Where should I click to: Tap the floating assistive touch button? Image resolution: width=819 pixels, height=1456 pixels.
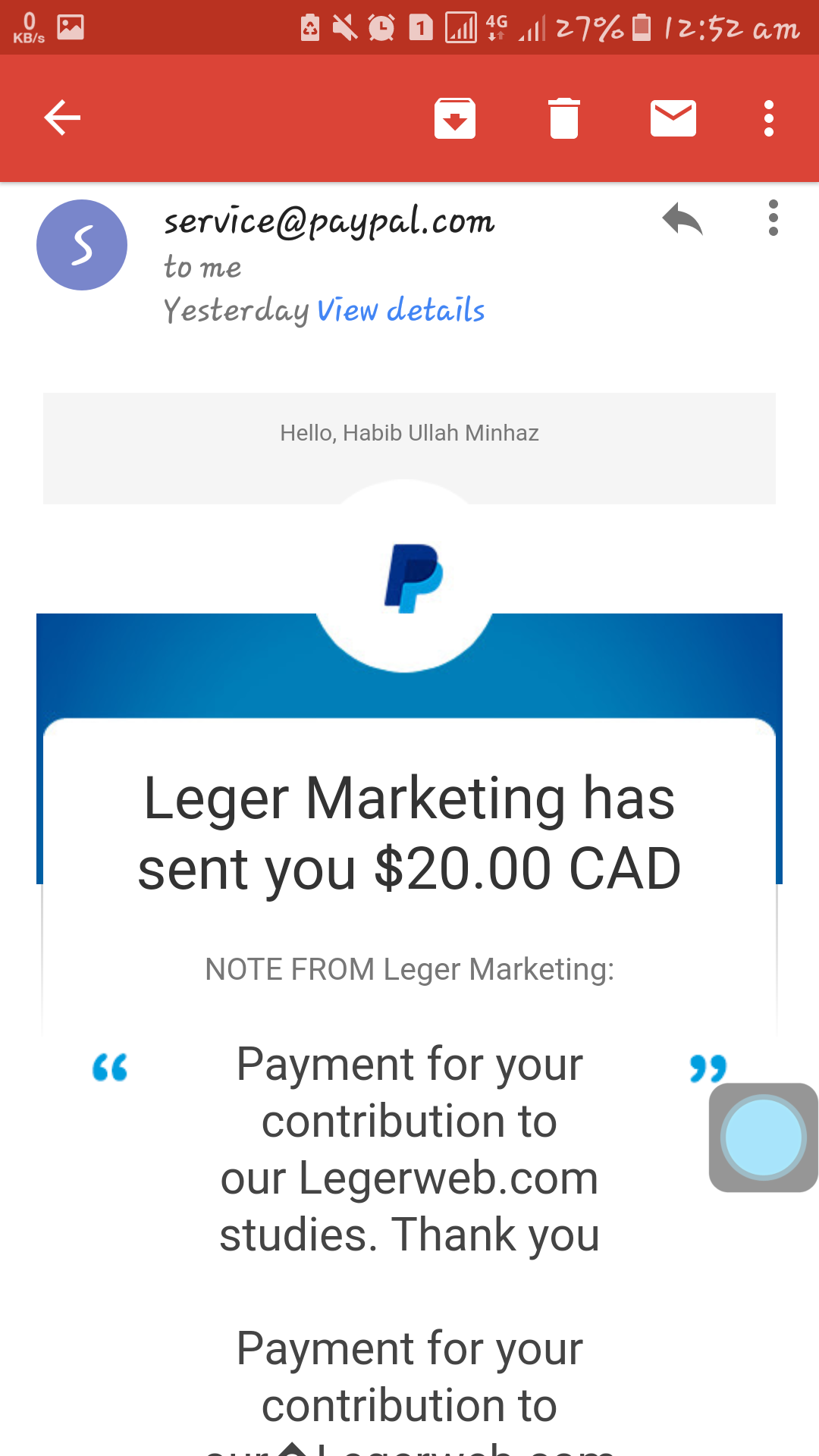[x=763, y=1137]
